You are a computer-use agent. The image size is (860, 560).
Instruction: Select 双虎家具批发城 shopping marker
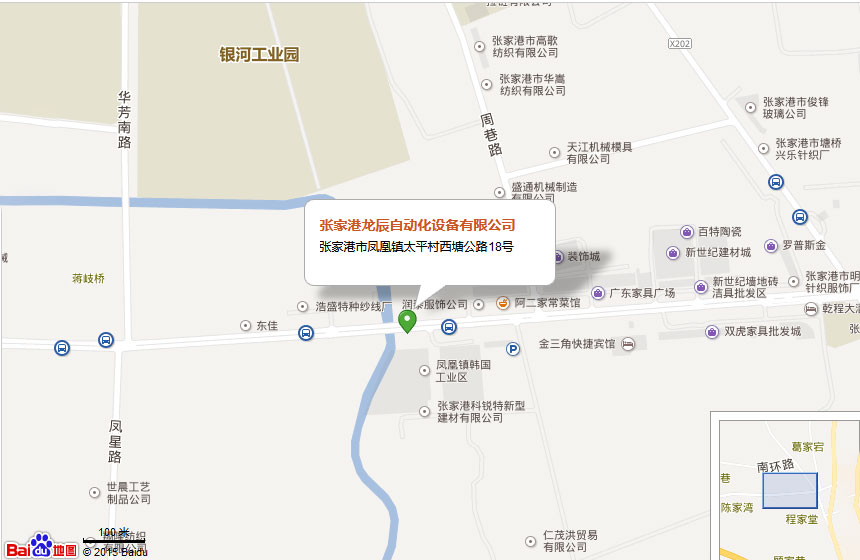712,331
